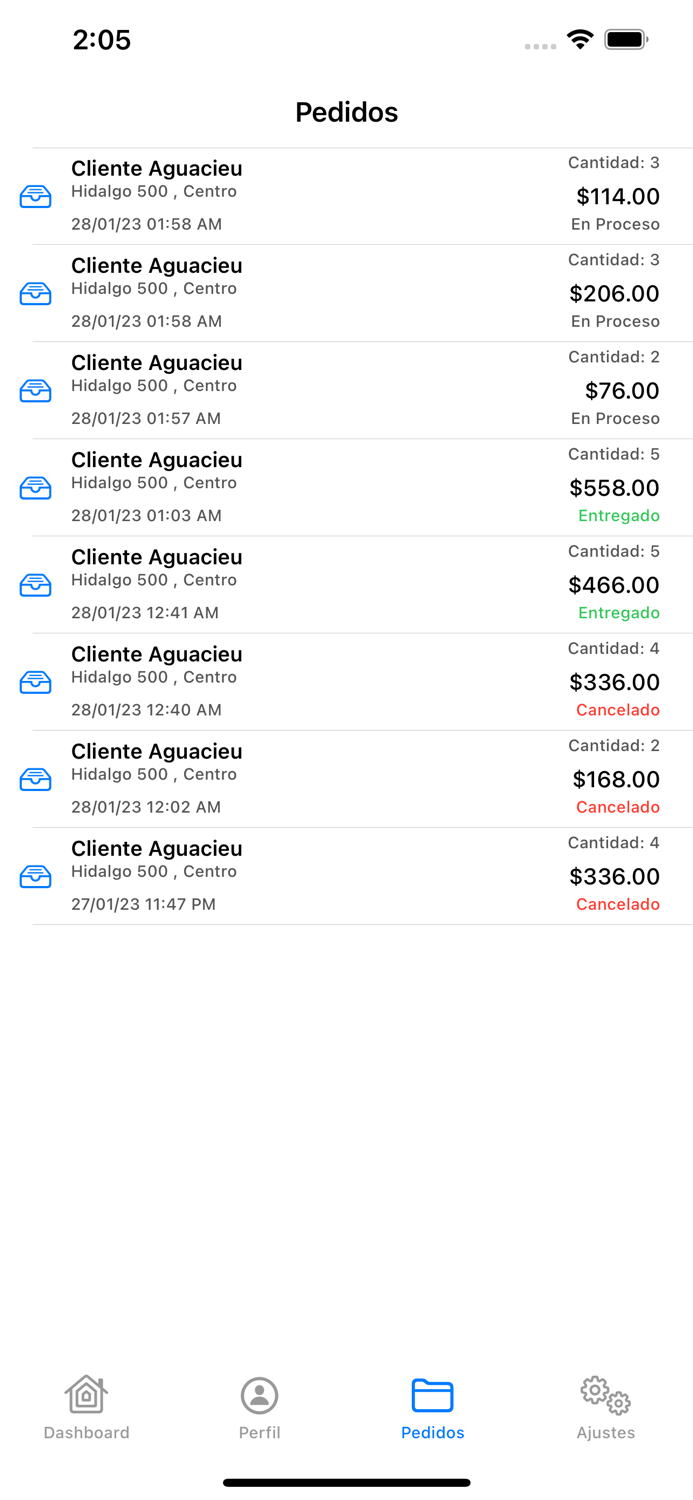The height and width of the screenshot is (1500, 693).
Task: View the delivered $466.00 order
Action: [x=346, y=584]
